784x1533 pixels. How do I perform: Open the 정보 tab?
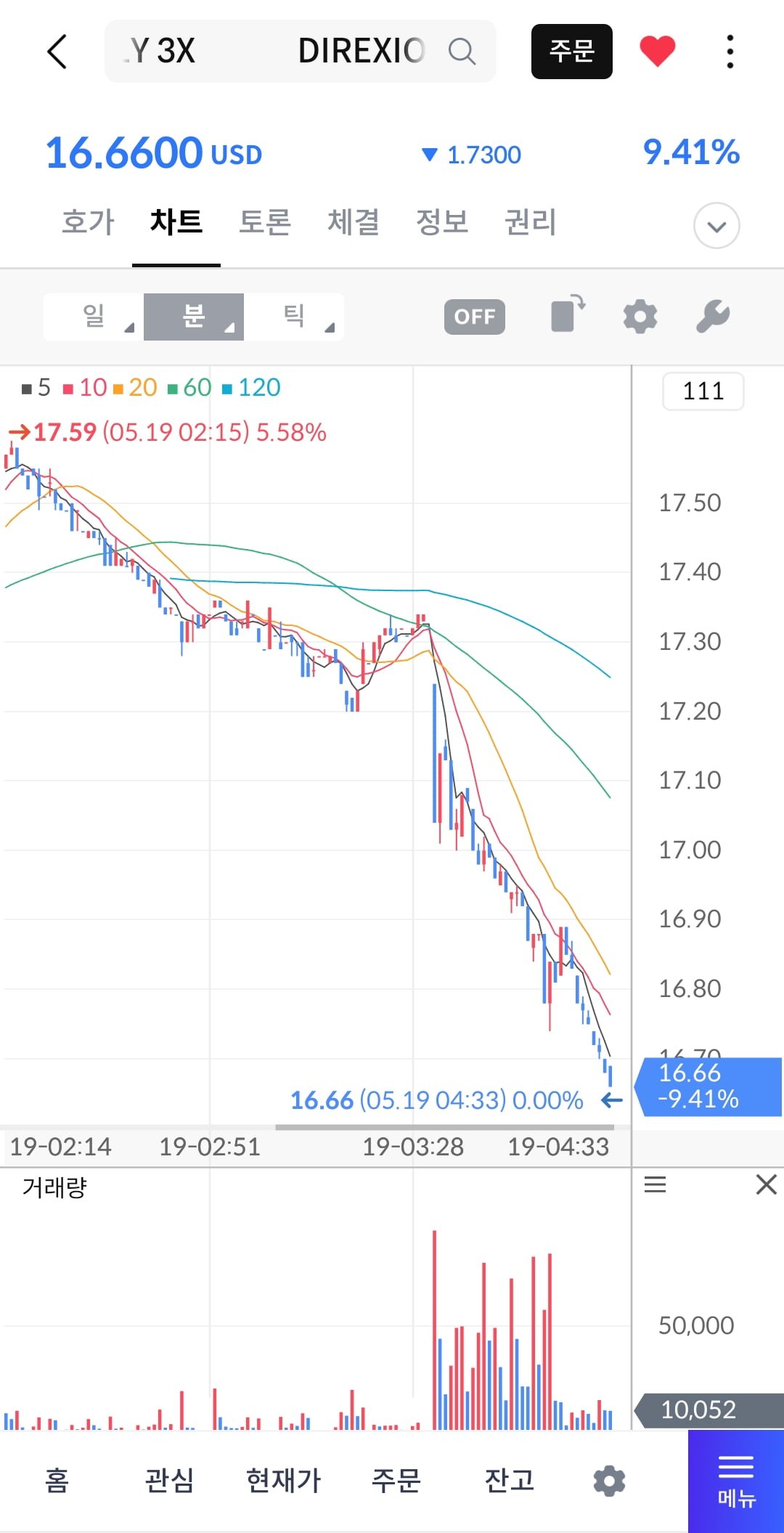pos(442,222)
